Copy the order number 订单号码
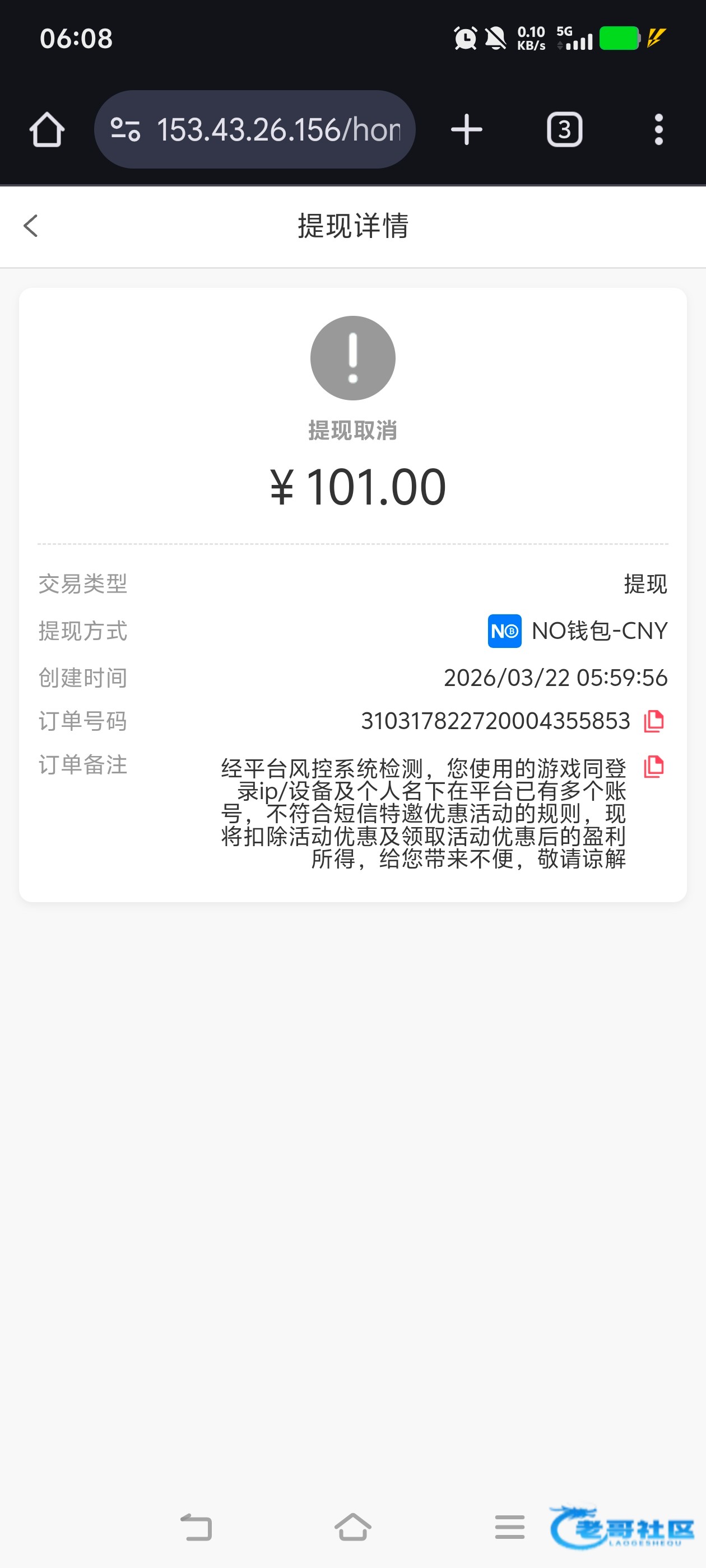This screenshot has width=706, height=1568. click(x=654, y=721)
